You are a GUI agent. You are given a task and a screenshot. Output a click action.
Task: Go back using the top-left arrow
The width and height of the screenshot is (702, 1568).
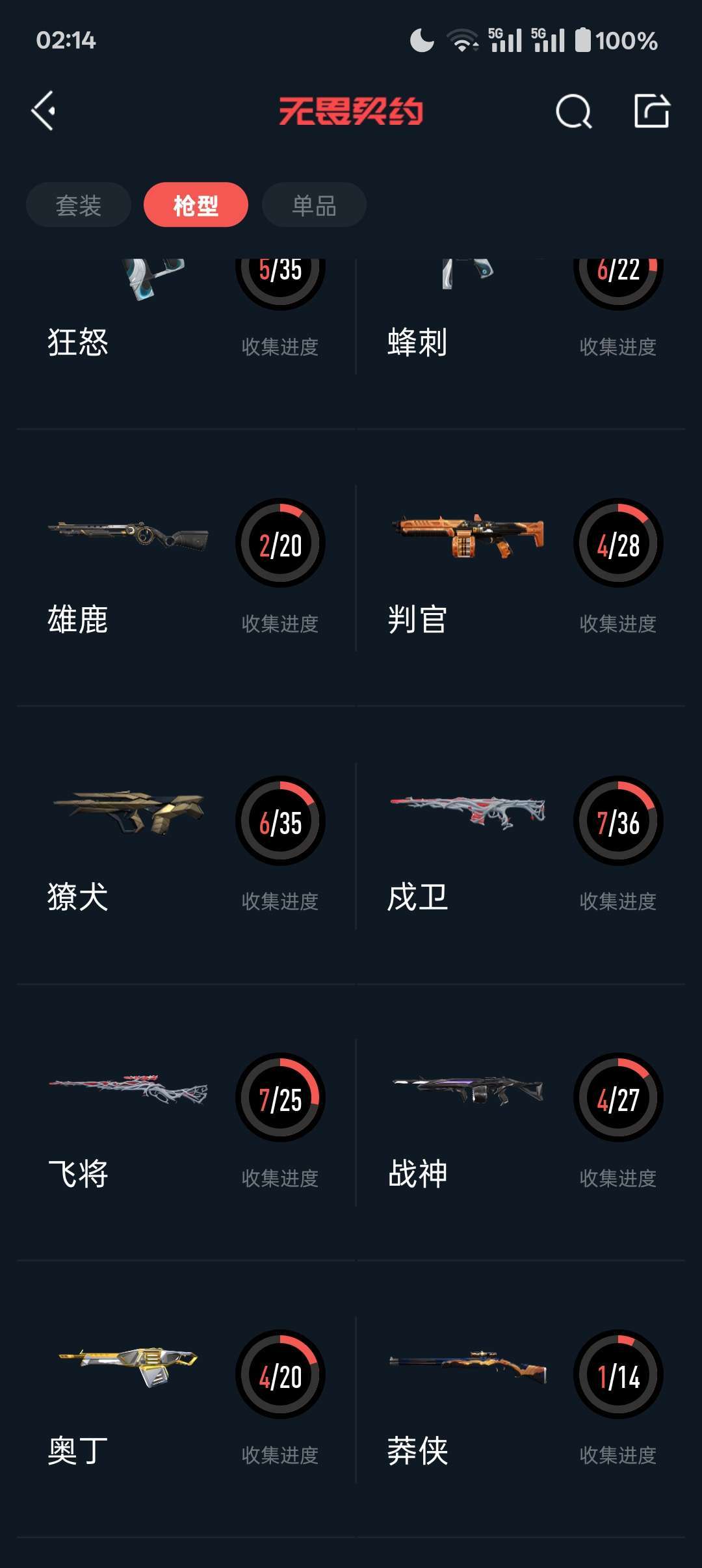(x=44, y=111)
